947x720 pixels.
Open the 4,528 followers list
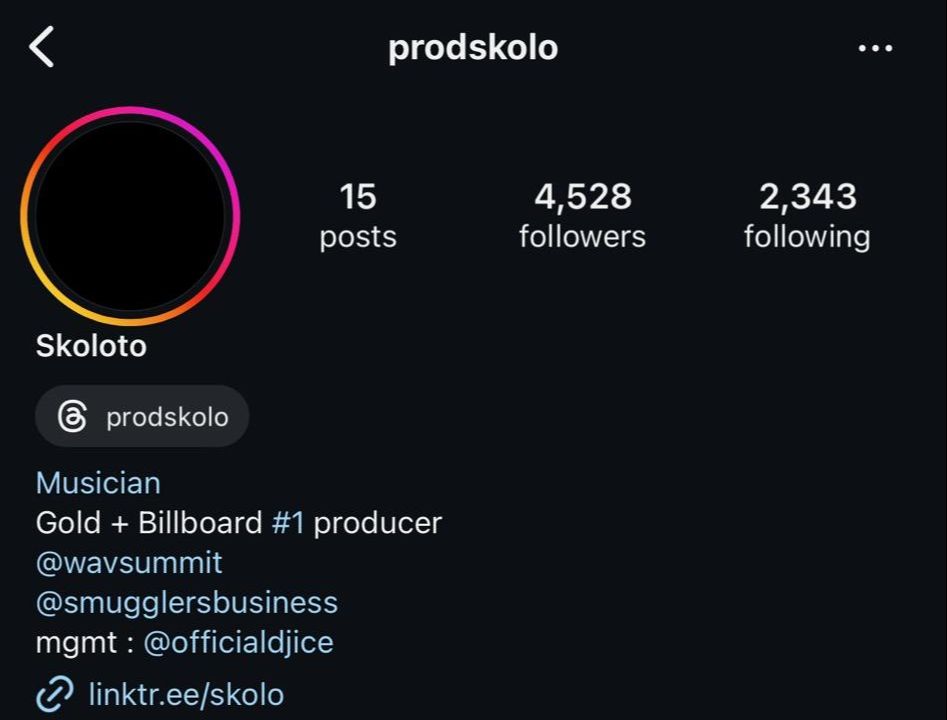[582, 216]
